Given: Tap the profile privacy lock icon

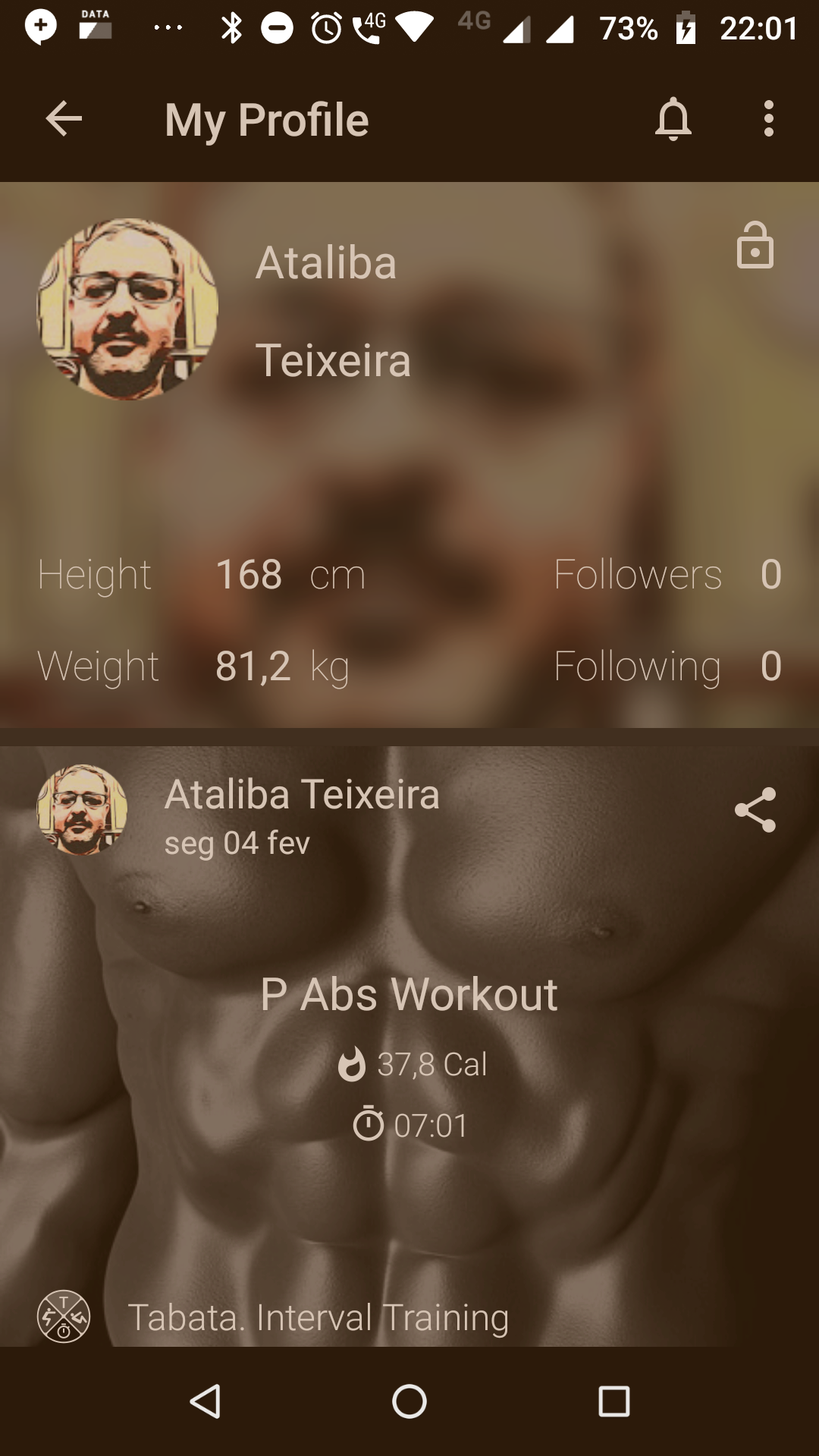Looking at the screenshot, I should coord(755,245).
